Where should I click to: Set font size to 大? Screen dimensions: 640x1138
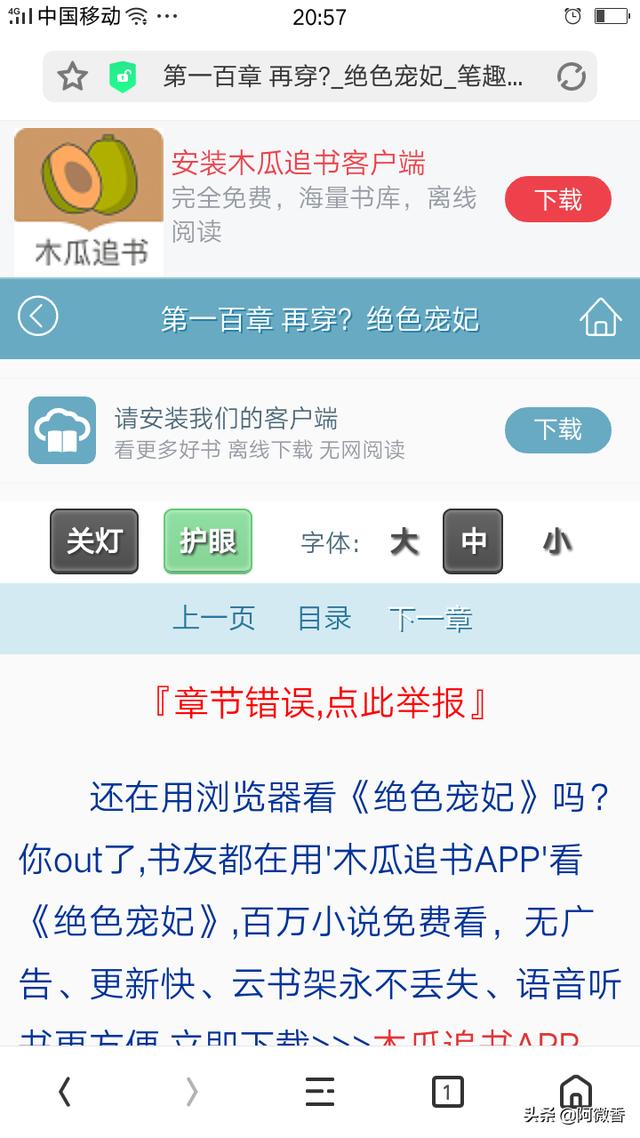point(404,542)
